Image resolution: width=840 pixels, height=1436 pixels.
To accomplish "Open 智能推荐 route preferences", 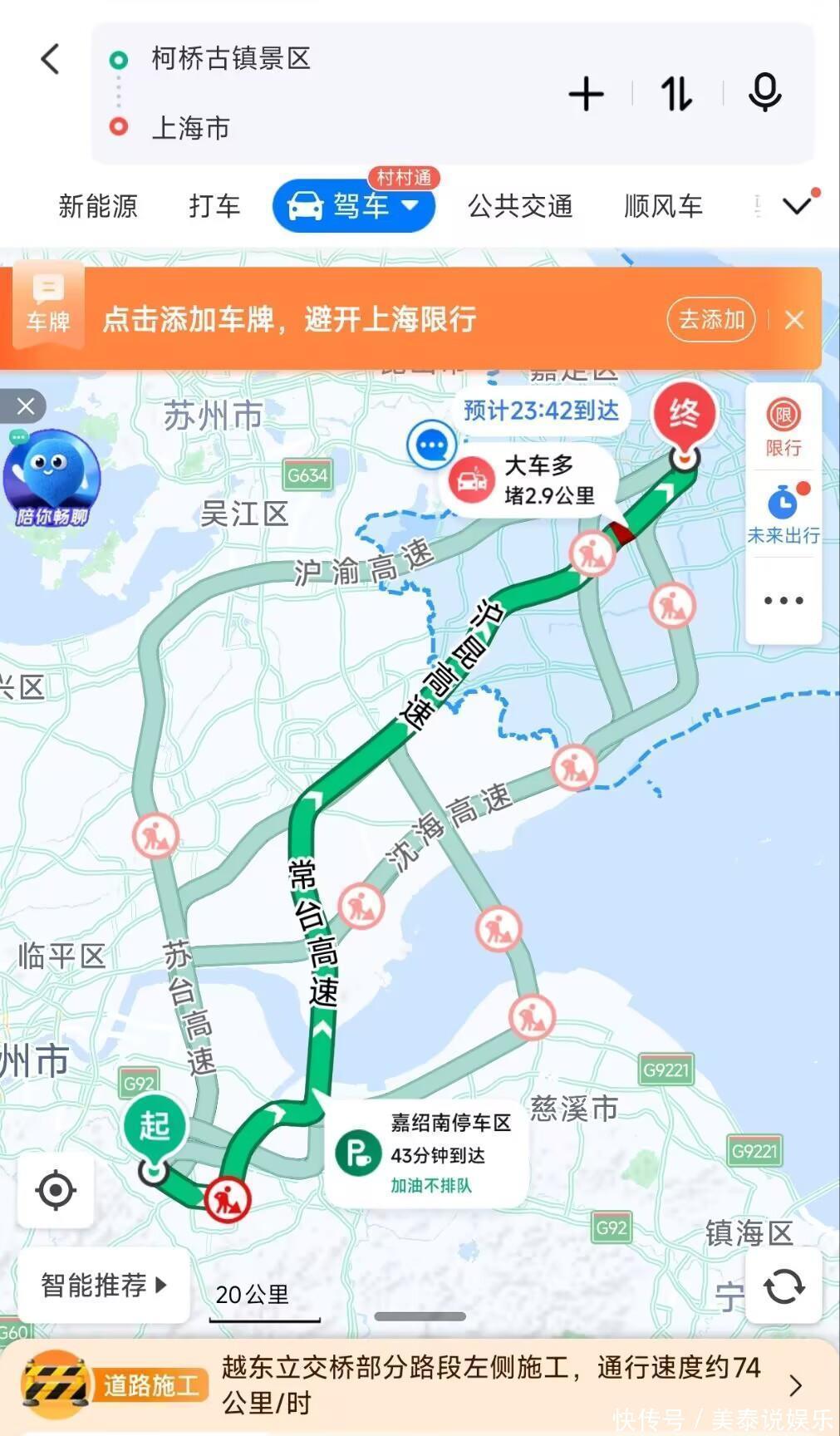I will point(104,1285).
